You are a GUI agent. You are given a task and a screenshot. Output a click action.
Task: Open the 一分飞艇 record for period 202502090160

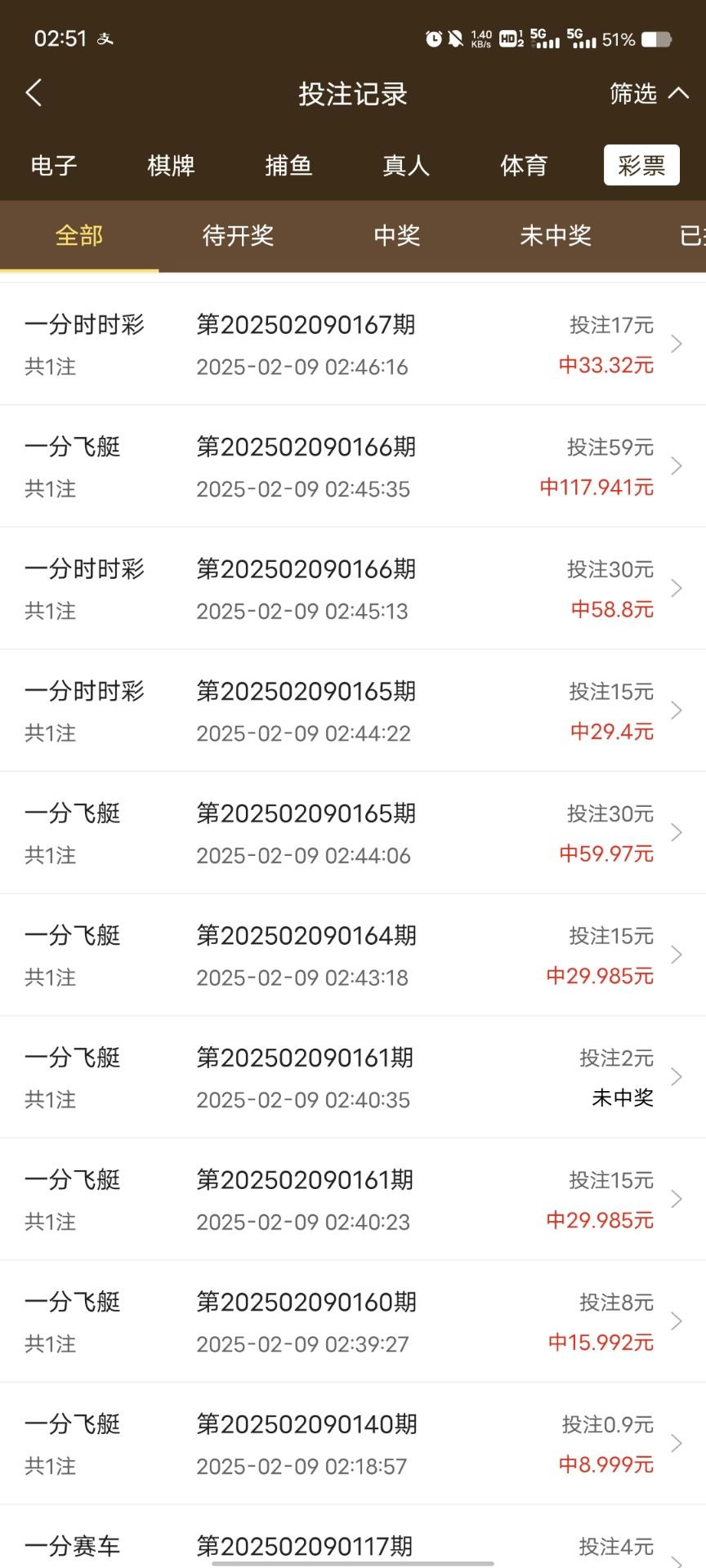pyautogui.click(x=353, y=1321)
